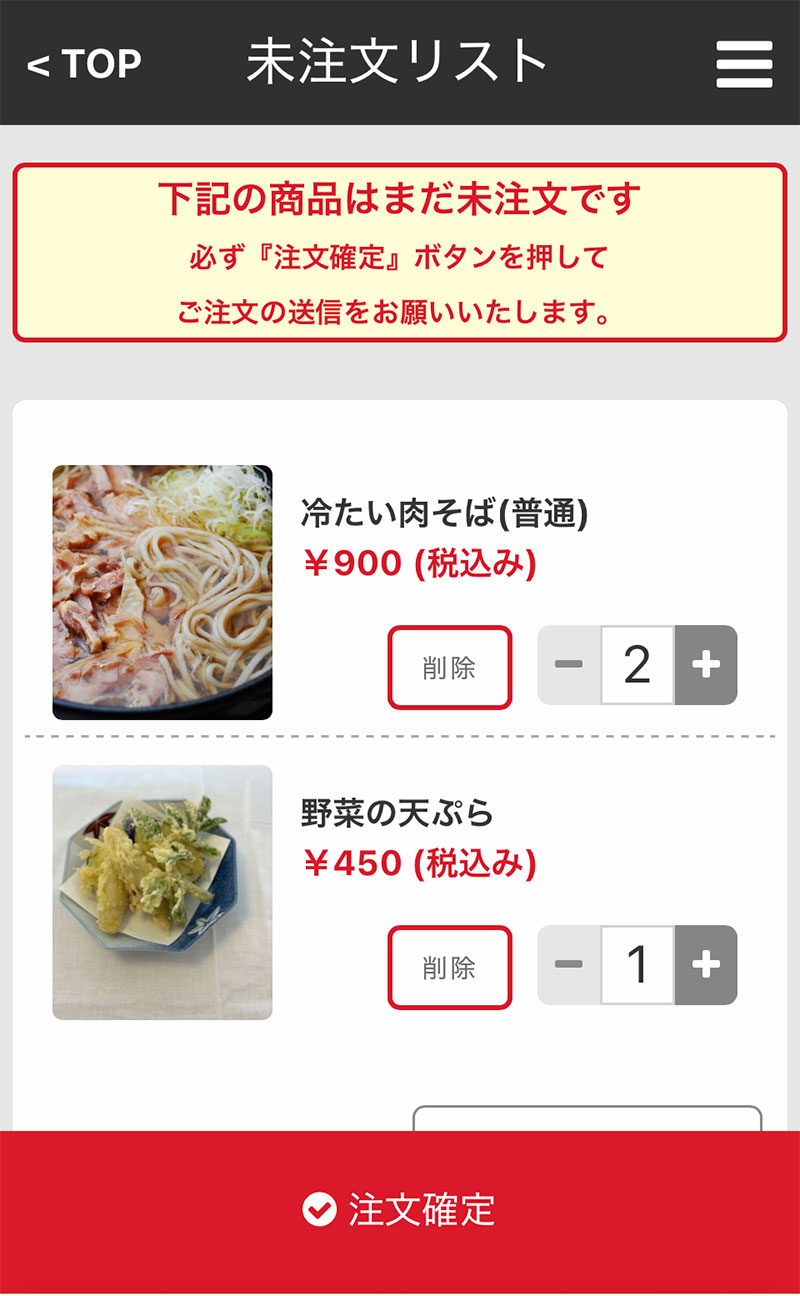Increase quantity of 野菜の天ぷら
The image size is (800, 1296).
click(706, 965)
